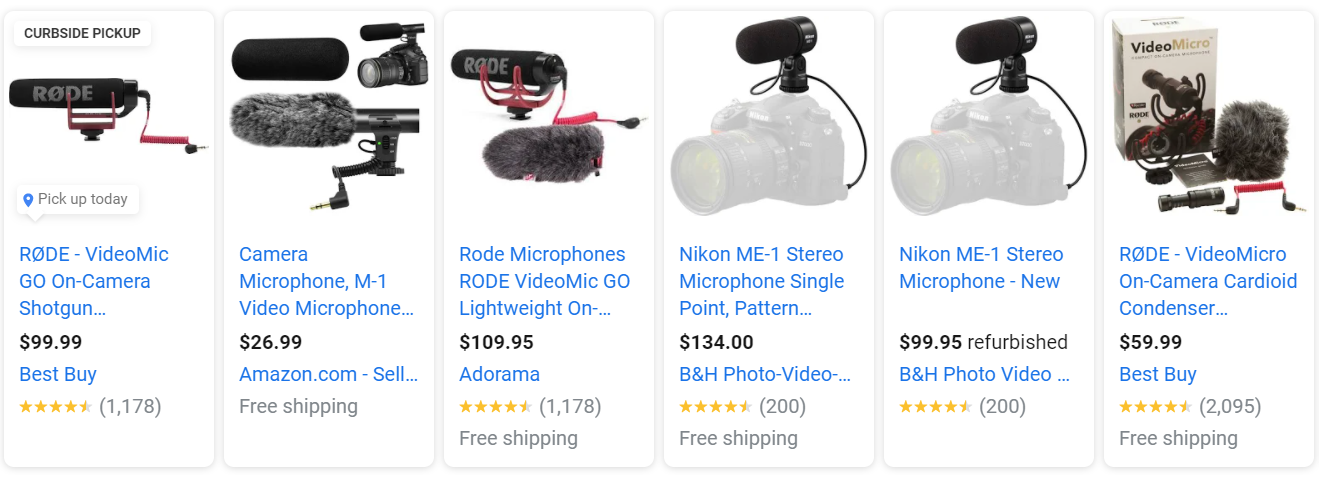
Task: Open Rode Microphones RODE VideoMic GO Lightweight listing
Action: tap(544, 281)
